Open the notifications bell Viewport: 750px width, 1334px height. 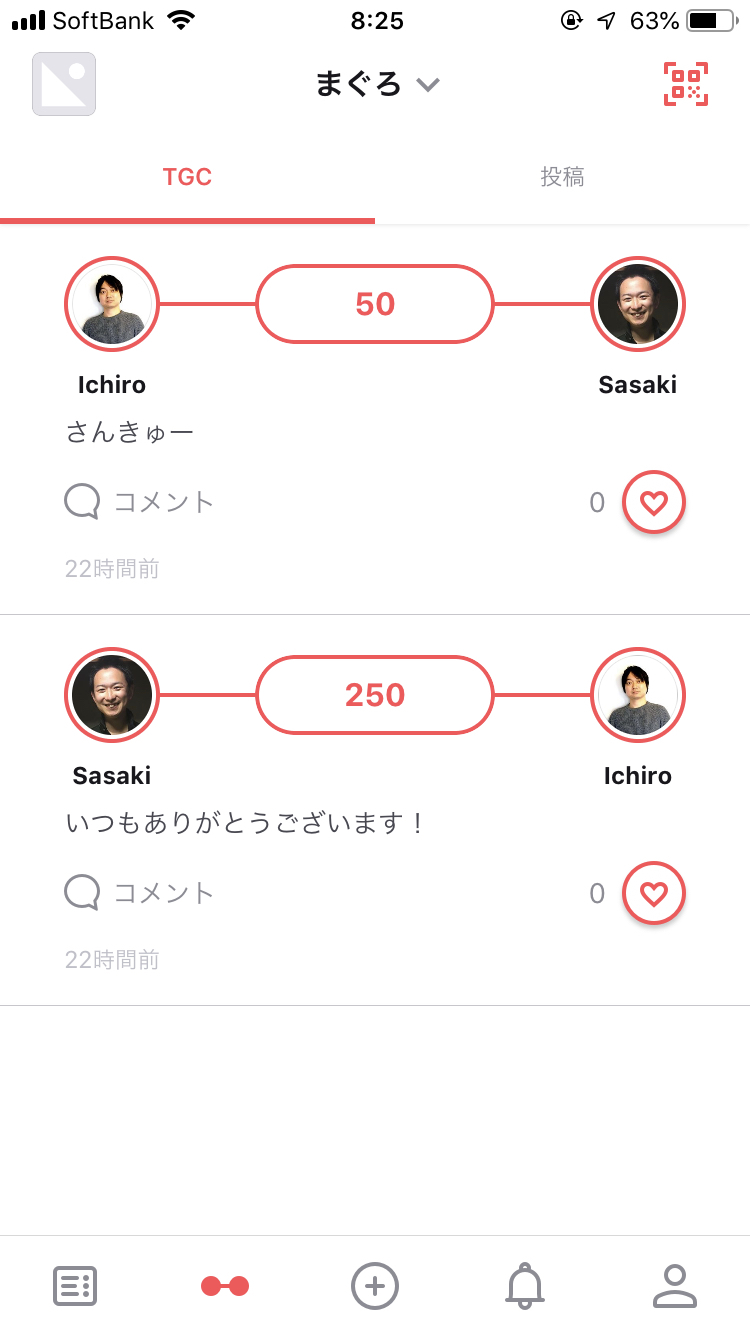[x=525, y=1286]
